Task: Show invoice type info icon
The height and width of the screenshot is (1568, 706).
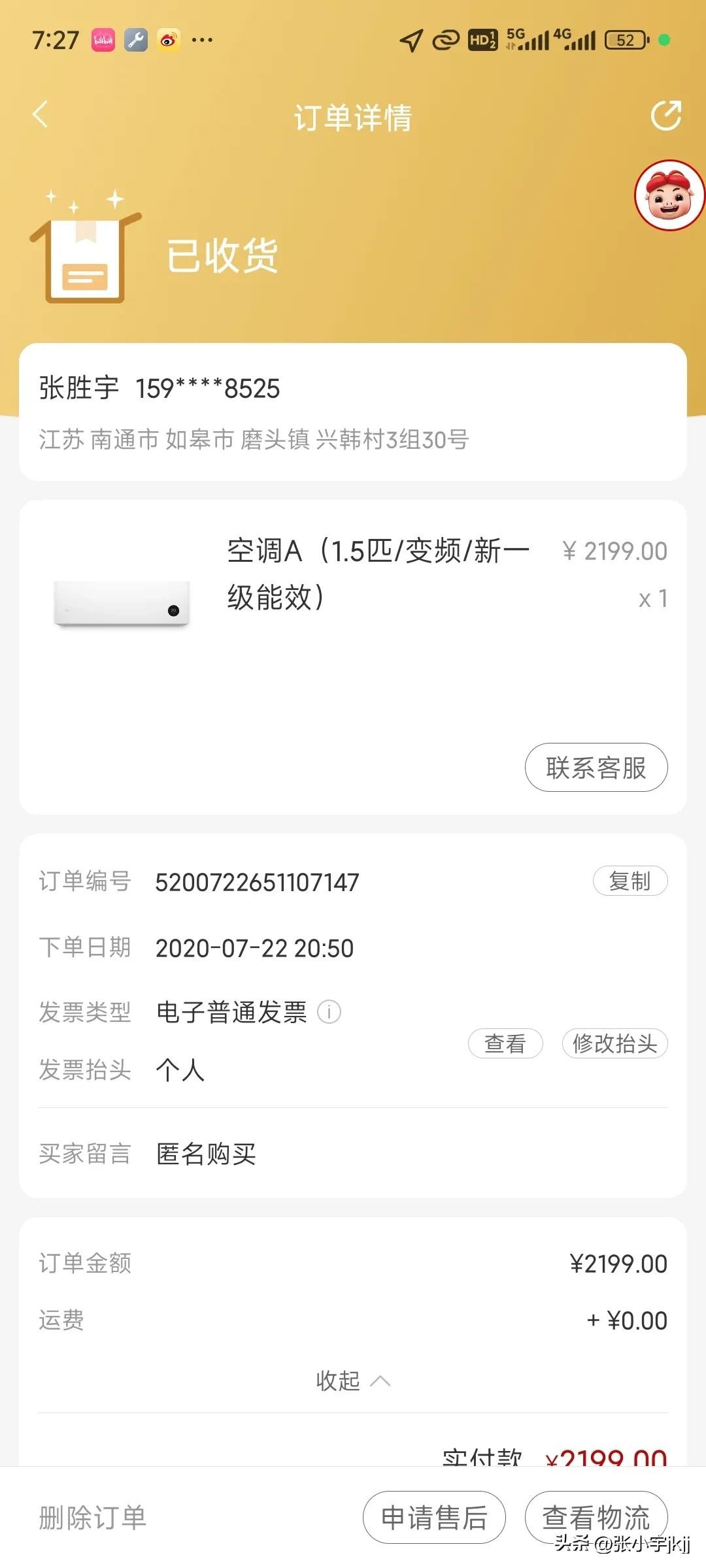Action: click(x=329, y=1012)
